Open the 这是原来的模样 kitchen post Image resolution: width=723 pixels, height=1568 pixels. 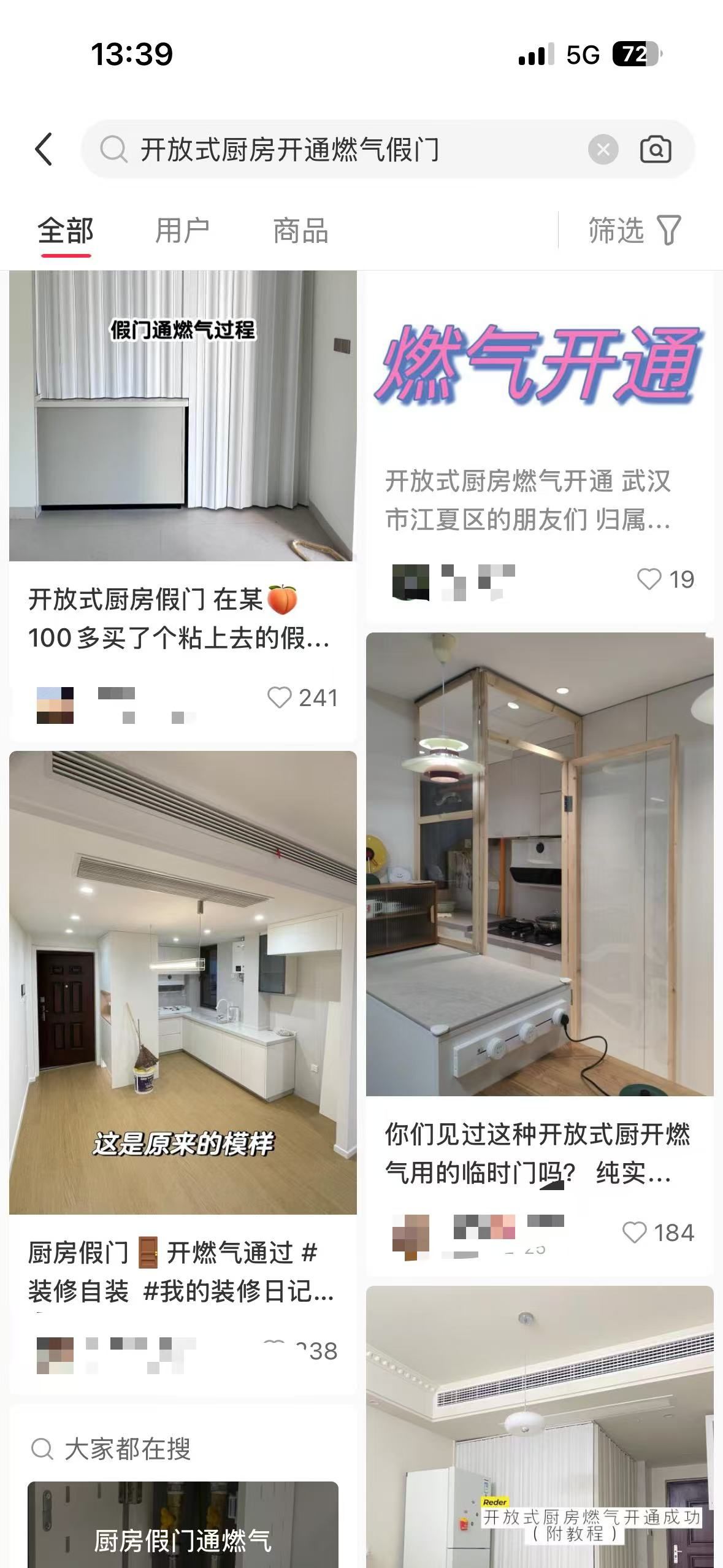pos(183,982)
